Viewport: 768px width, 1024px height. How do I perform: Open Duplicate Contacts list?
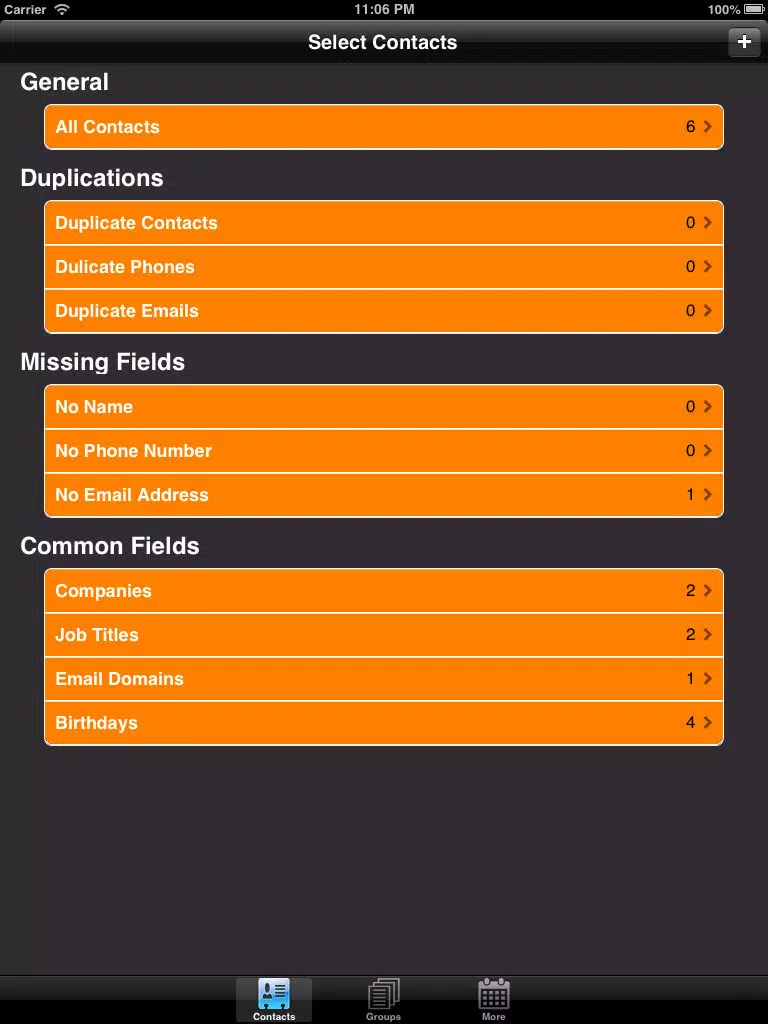[x=383, y=223]
